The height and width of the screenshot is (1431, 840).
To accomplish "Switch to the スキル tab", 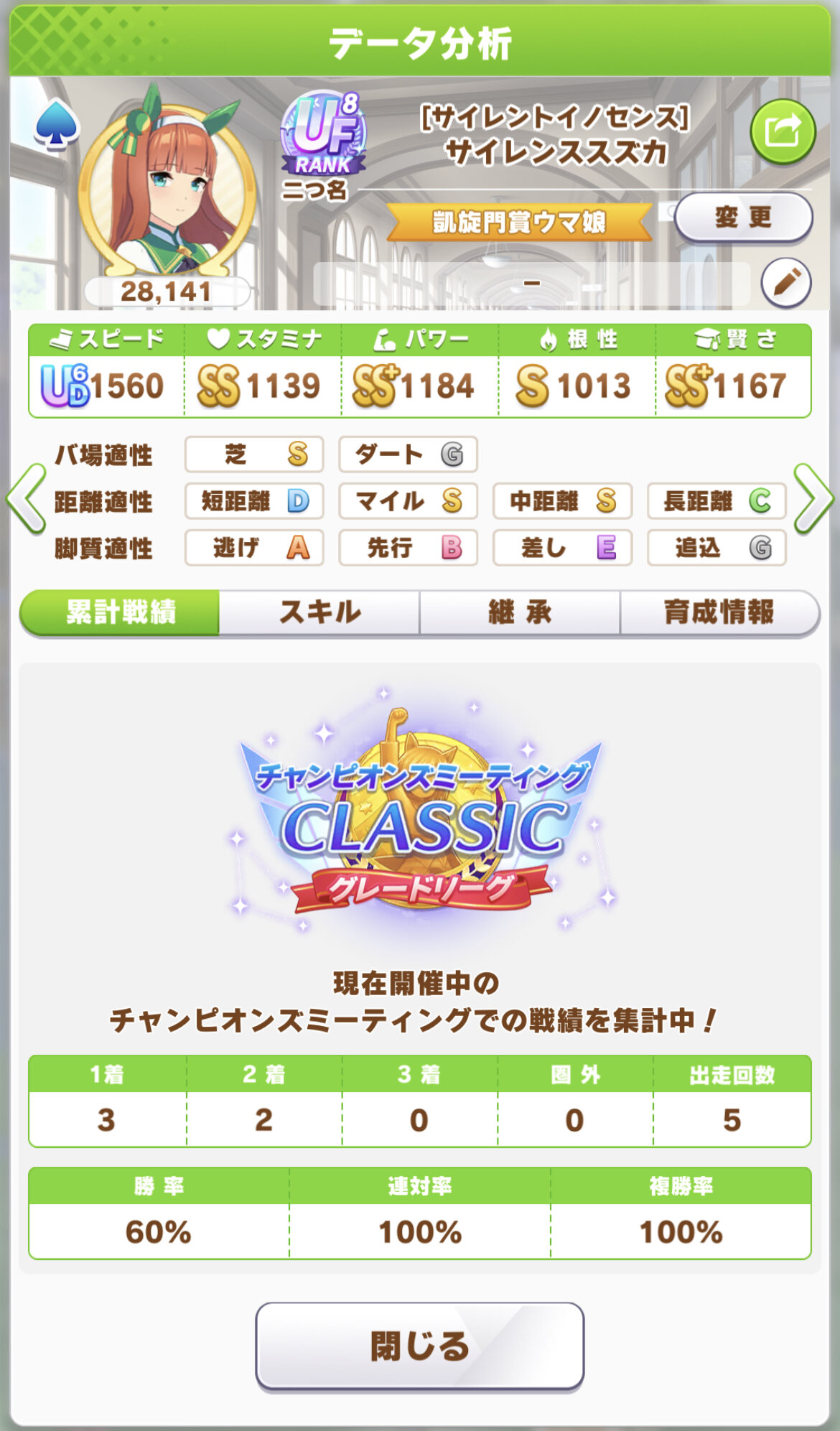I will click(x=319, y=612).
